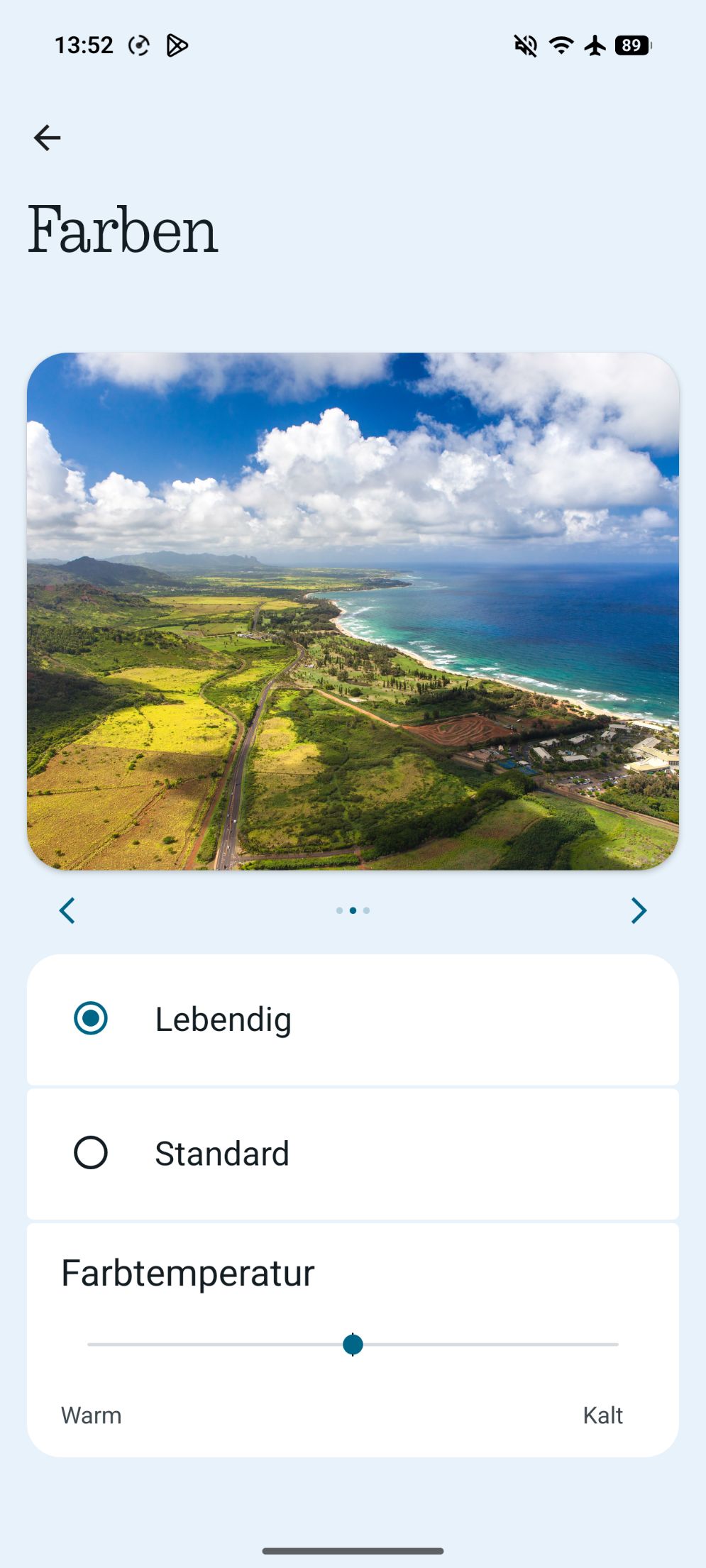
Task: Select the Standard color mode
Action: [91, 1153]
